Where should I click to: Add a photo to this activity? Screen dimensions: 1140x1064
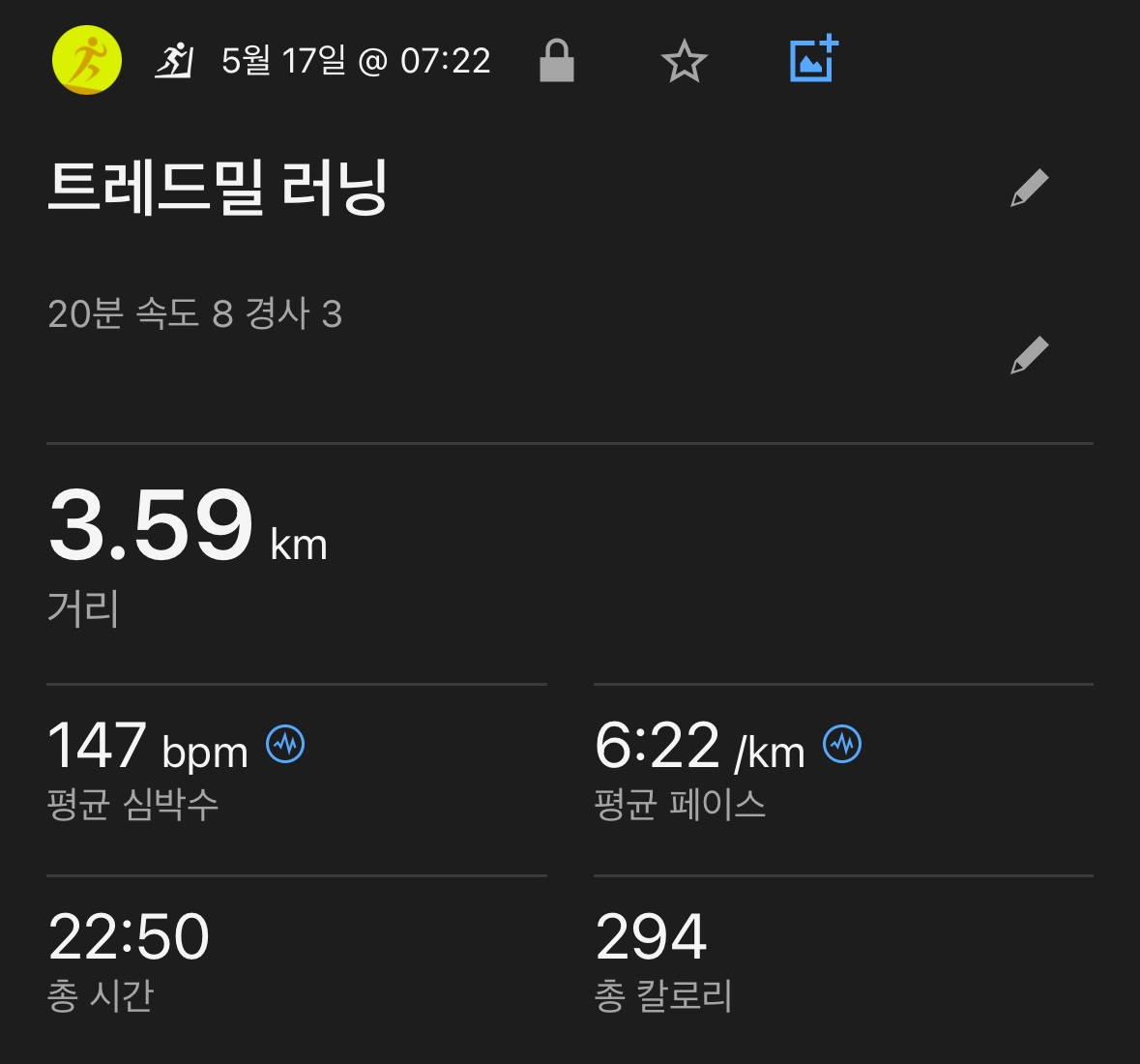813,60
